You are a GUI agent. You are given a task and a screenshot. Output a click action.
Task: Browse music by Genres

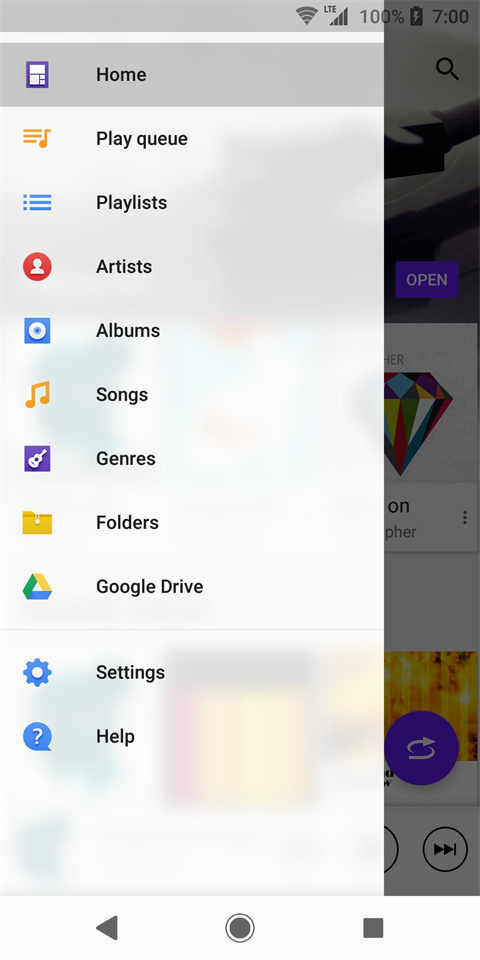[192, 459]
